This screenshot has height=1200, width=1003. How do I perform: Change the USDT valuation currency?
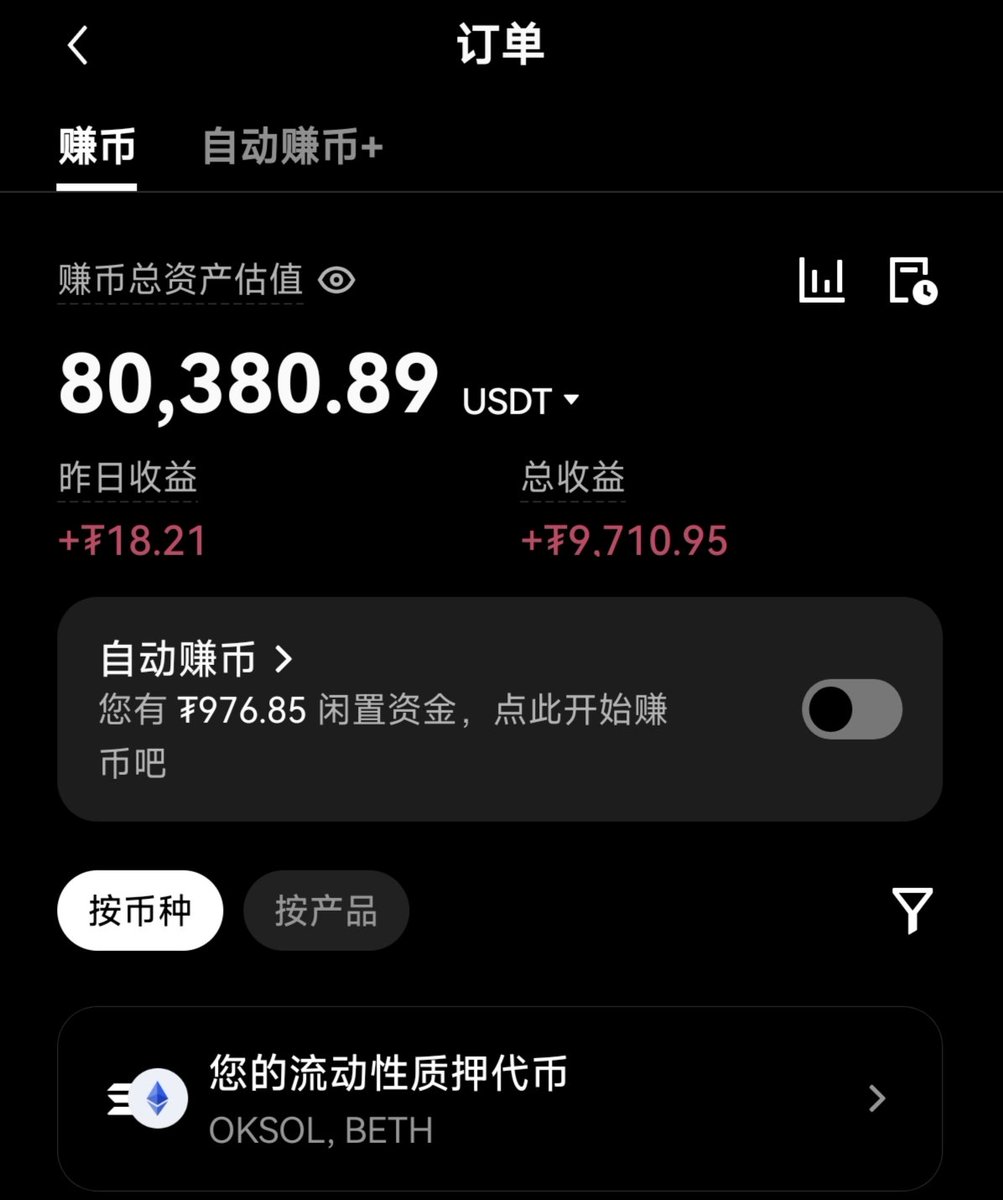521,401
